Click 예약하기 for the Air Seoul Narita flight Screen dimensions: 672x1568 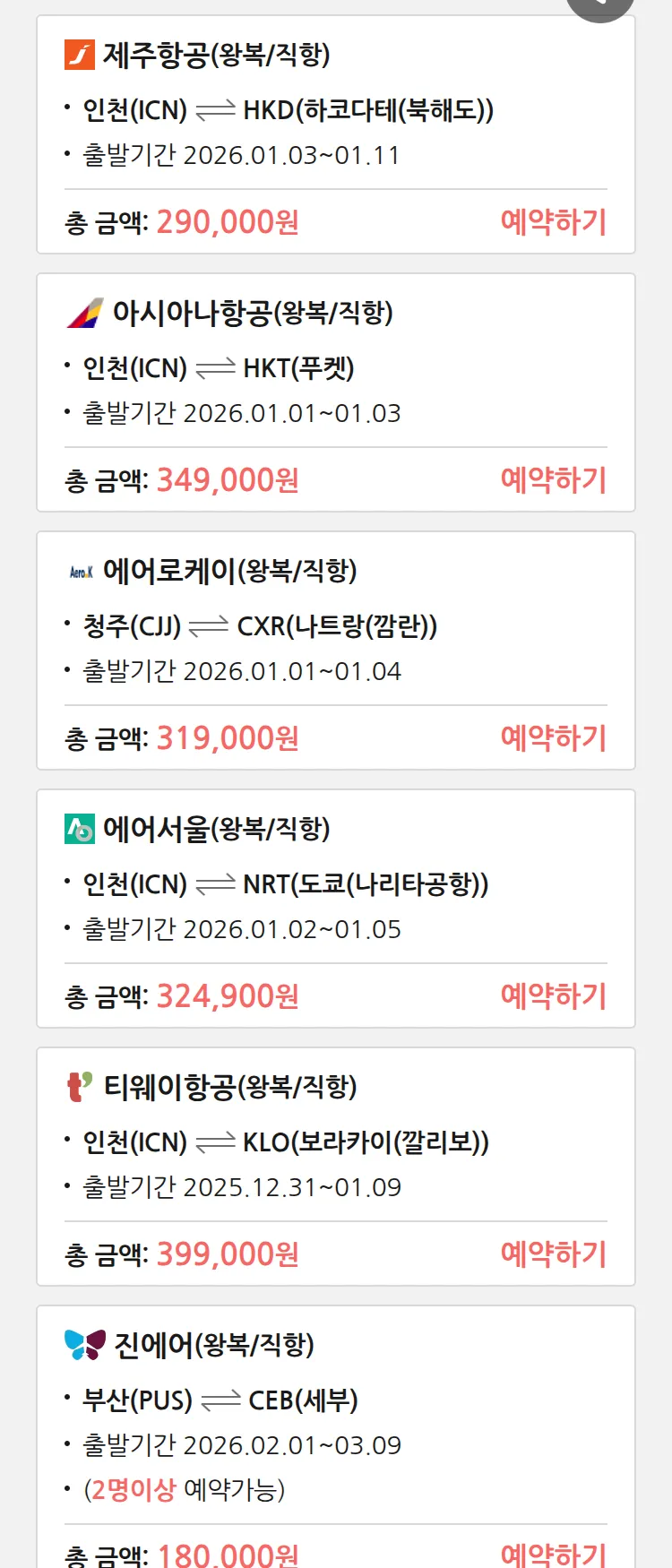[554, 995]
